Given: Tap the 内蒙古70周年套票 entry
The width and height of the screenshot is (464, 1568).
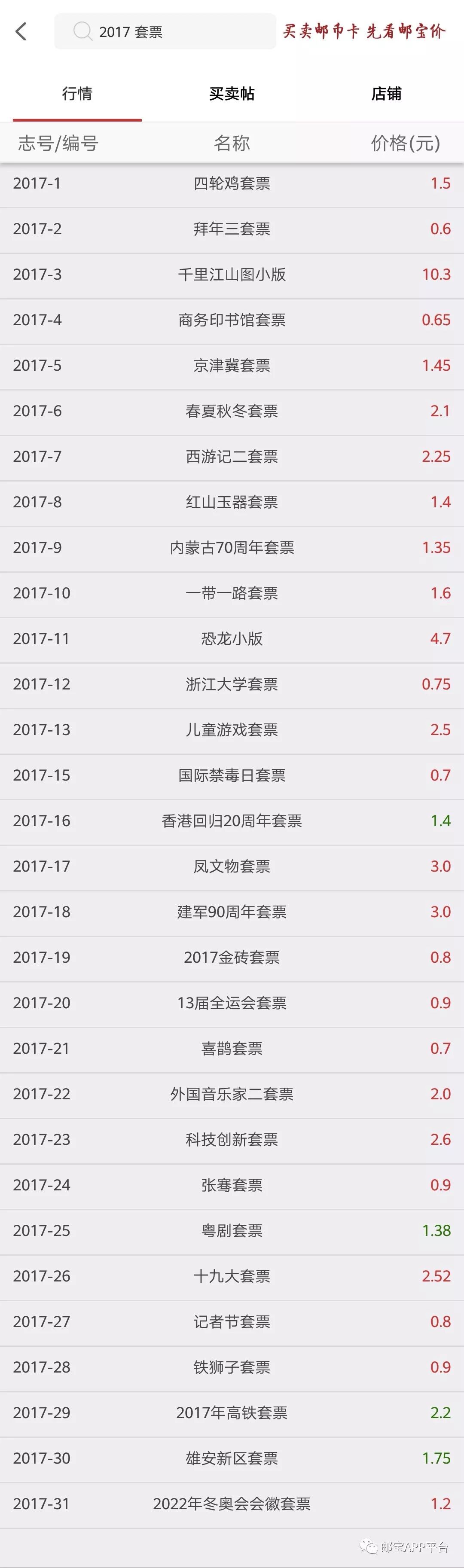Looking at the screenshot, I should (x=232, y=548).
